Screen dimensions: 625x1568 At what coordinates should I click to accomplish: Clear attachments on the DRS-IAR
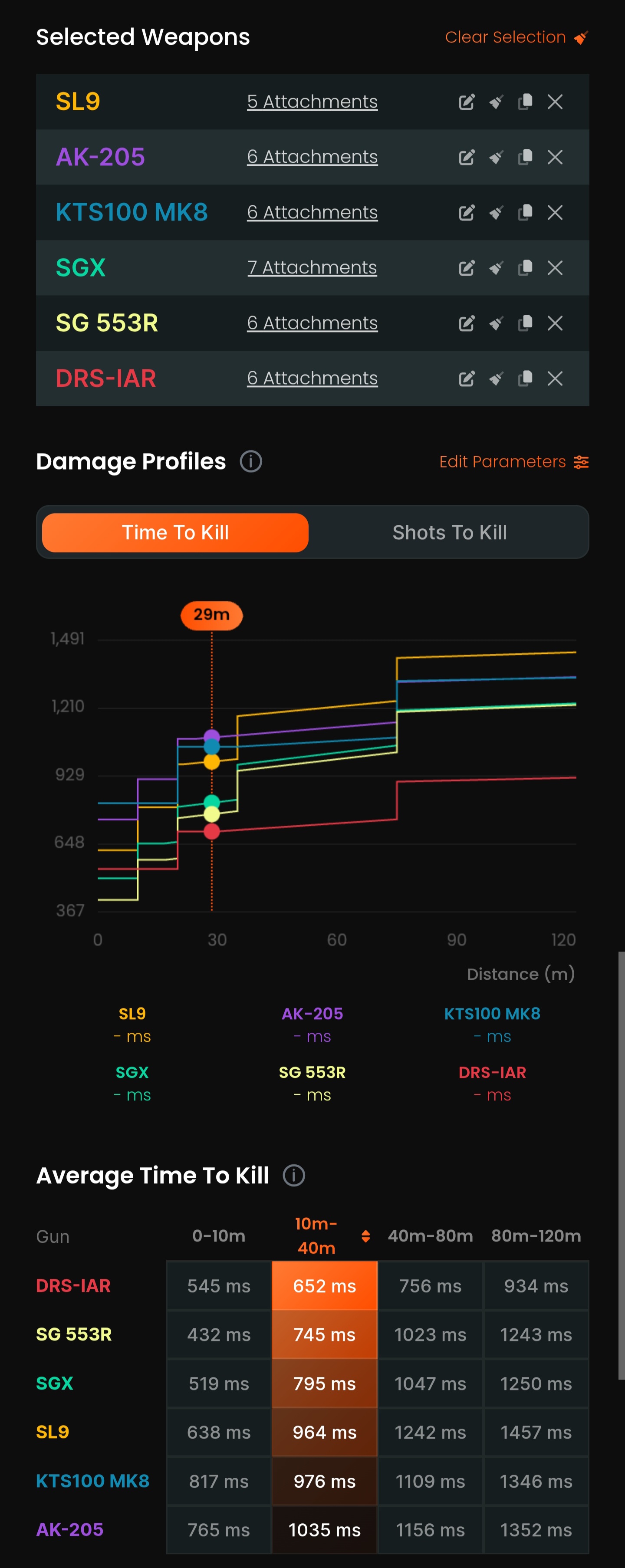[x=496, y=379]
